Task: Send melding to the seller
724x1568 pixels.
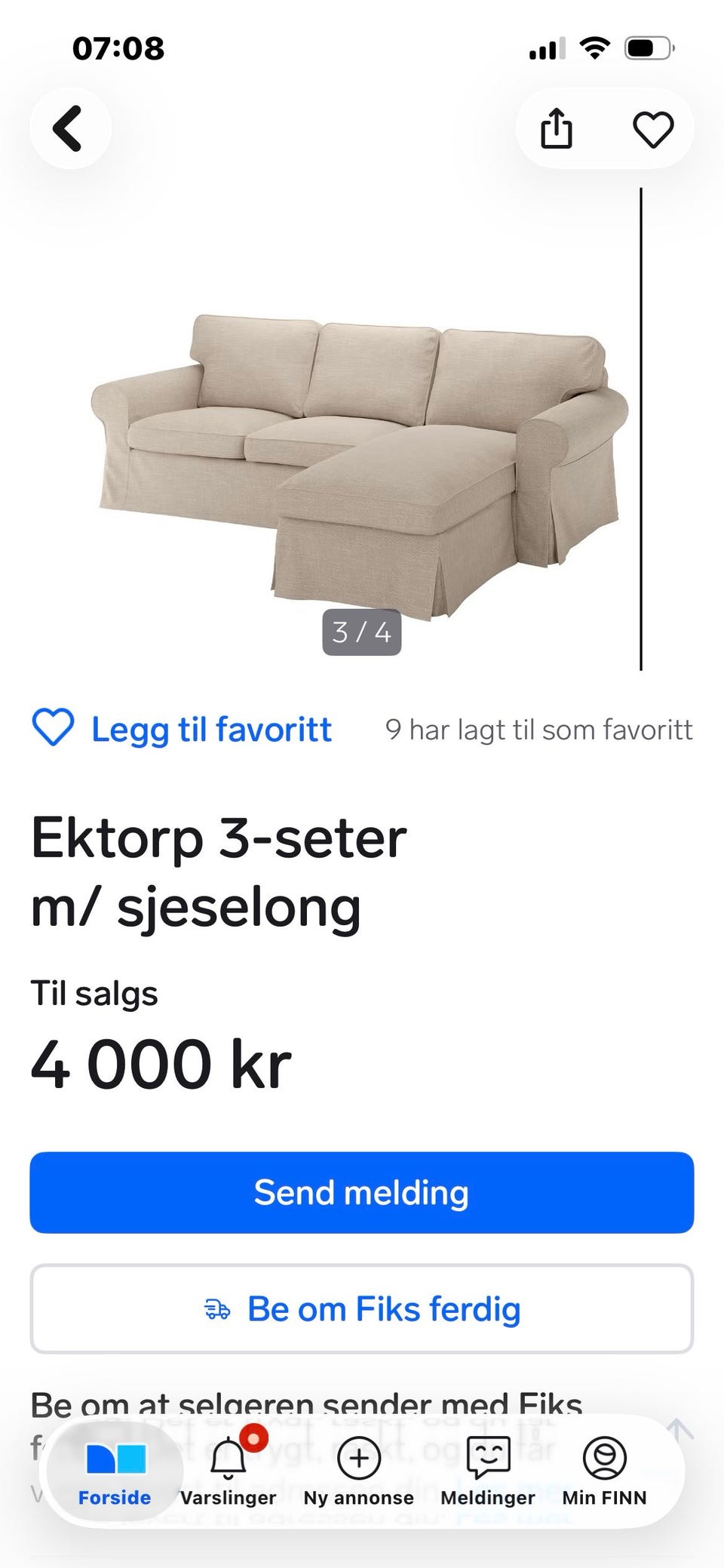Action: [x=362, y=1193]
